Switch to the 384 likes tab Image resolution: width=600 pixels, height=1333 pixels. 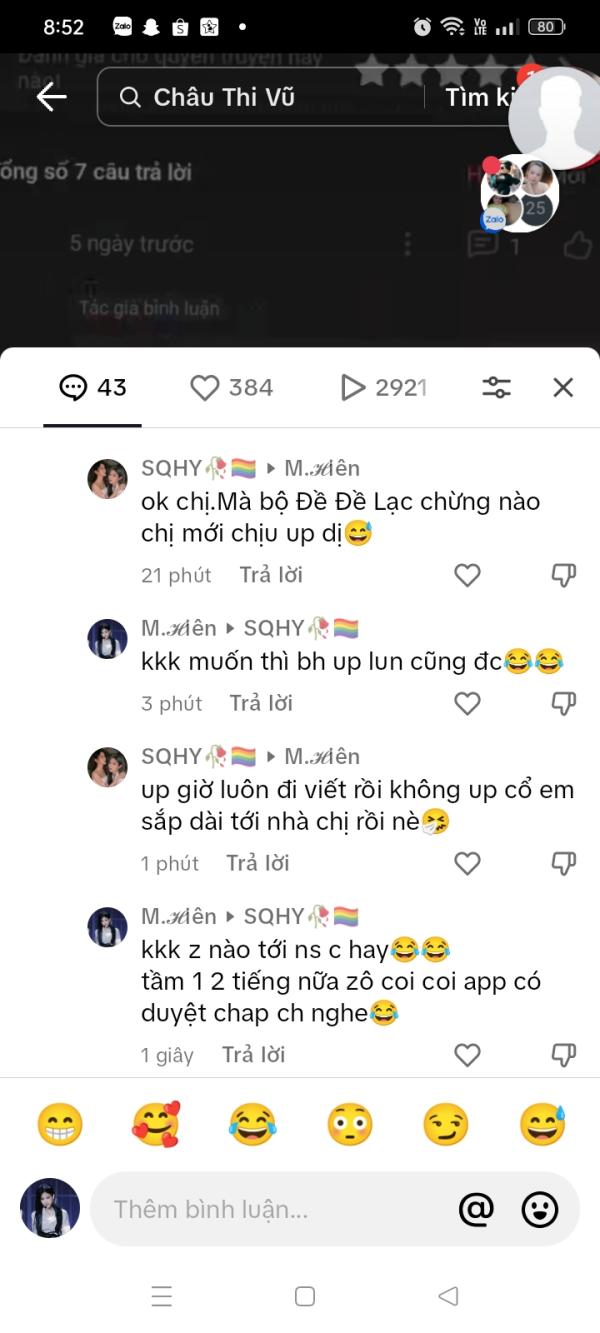(232, 388)
